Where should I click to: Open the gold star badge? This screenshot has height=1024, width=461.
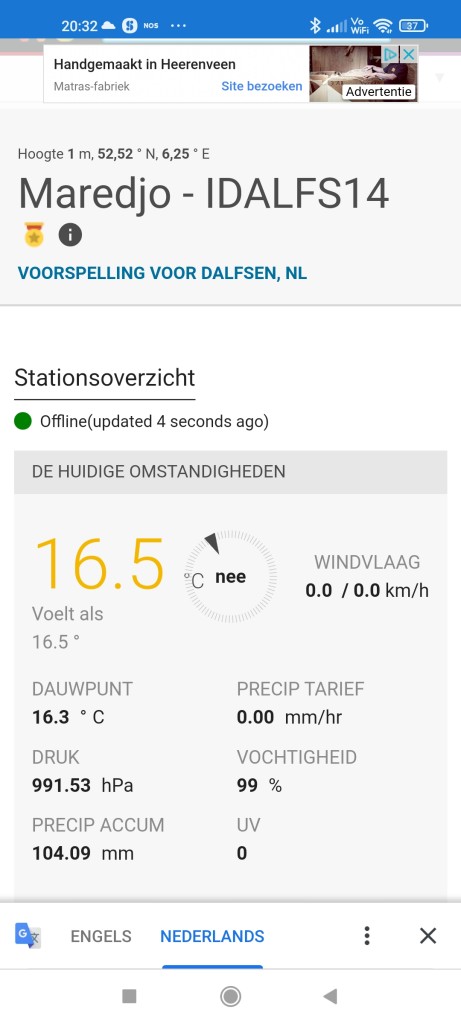coord(34,234)
